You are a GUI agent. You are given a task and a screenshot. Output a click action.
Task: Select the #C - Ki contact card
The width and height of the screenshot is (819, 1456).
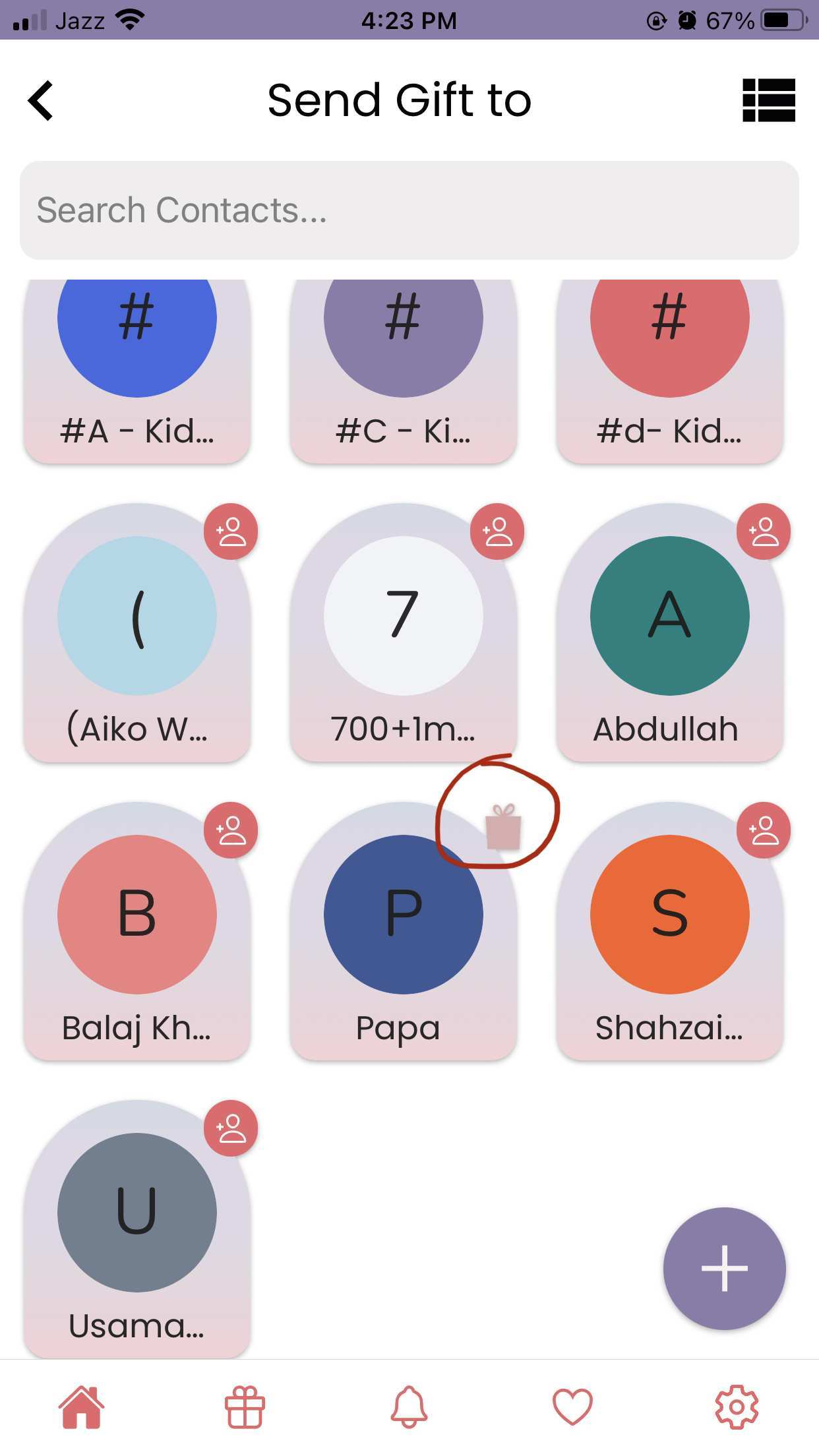[403, 369]
